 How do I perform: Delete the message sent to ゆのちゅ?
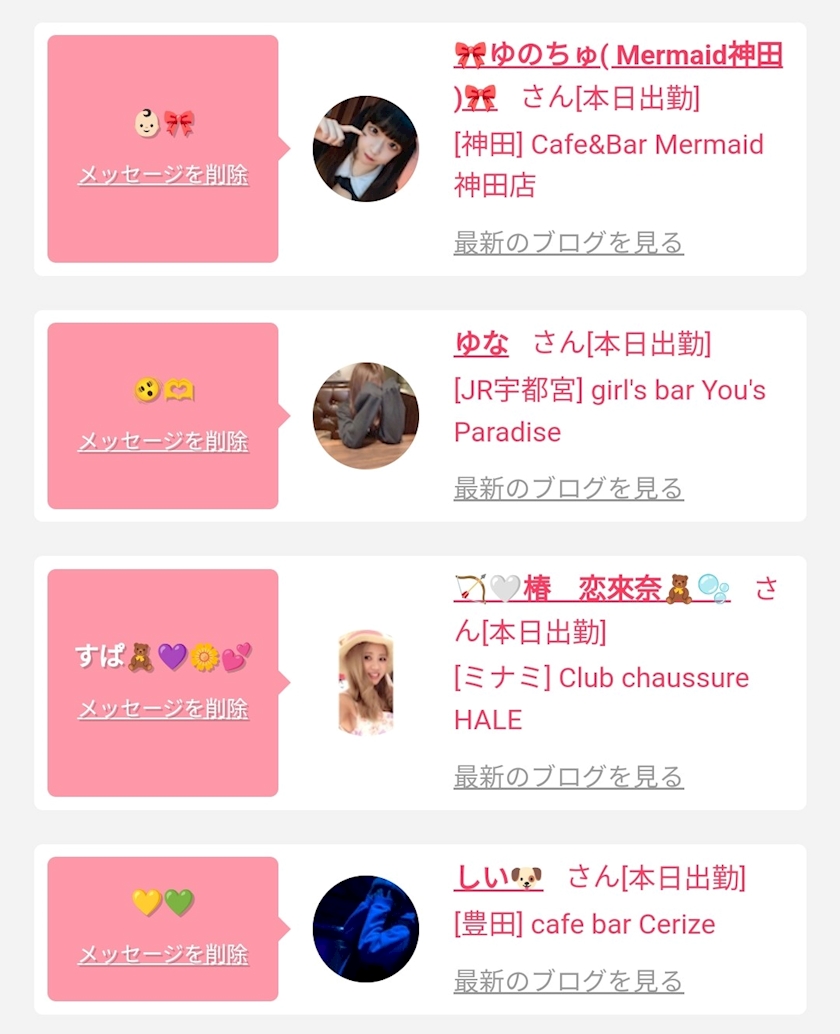coord(163,175)
